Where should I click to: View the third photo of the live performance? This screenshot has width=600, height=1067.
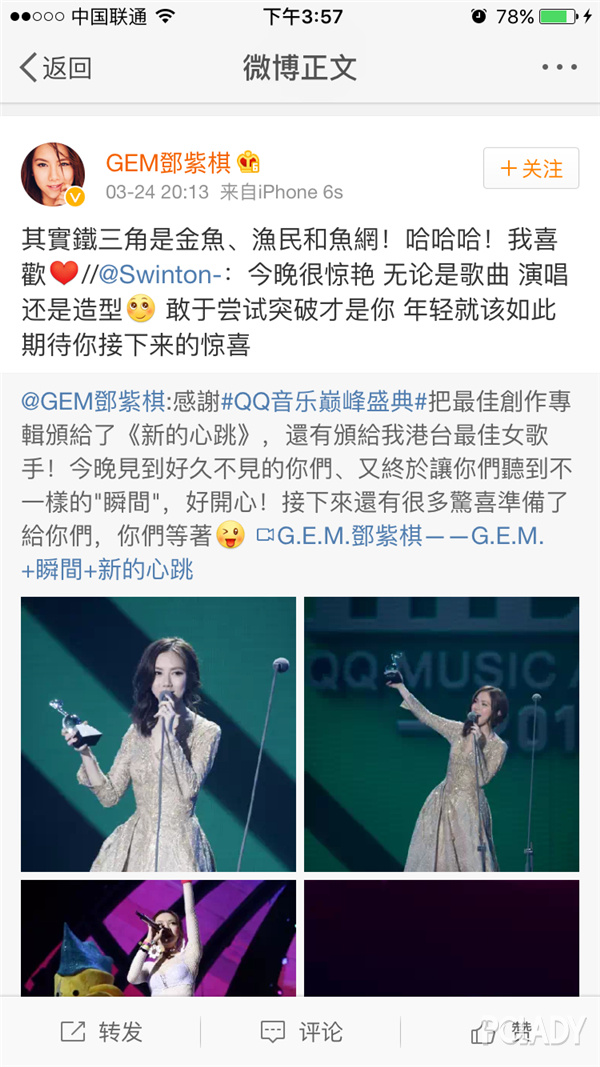click(x=158, y=938)
